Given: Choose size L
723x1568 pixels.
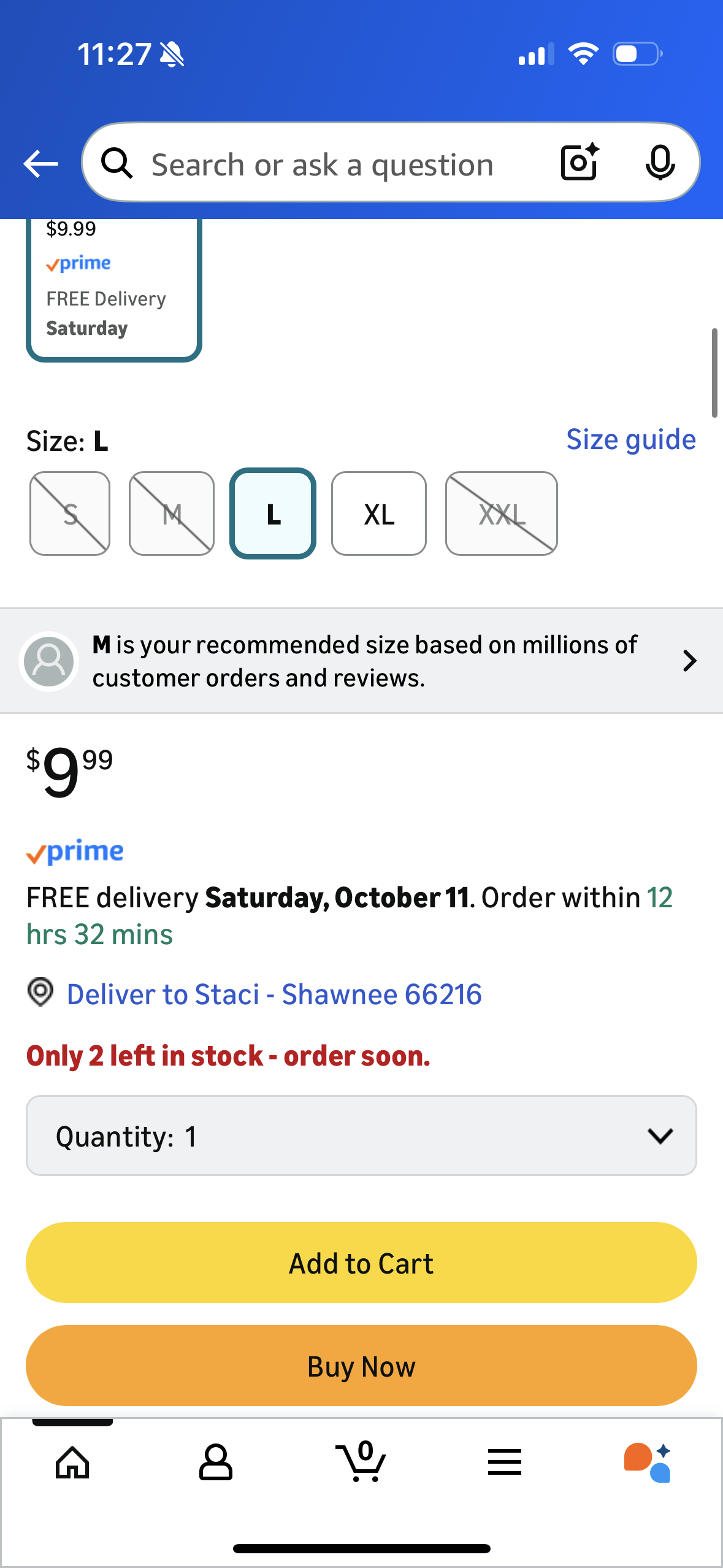Looking at the screenshot, I should click(x=273, y=513).
